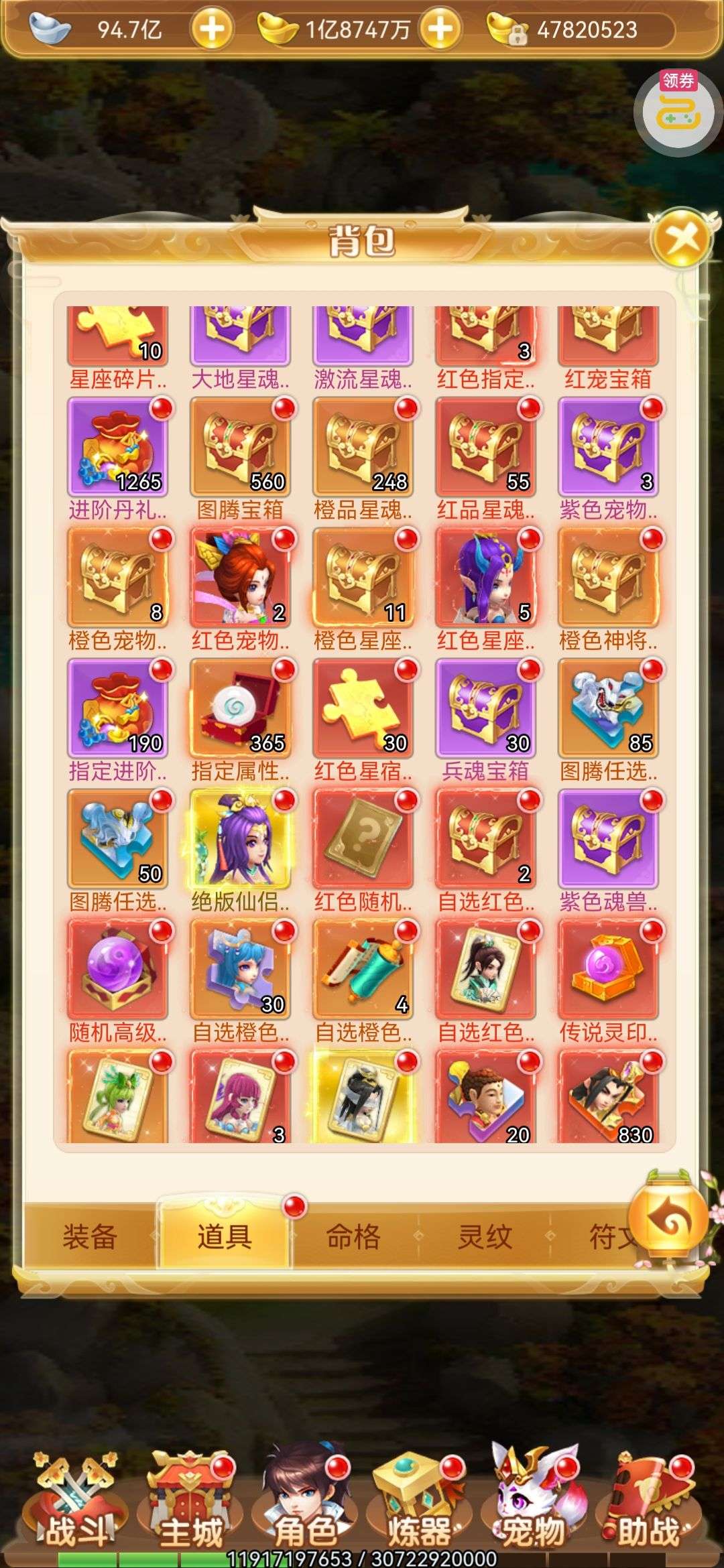Add gold ingots beside 1亿8747万

[440, 29]
